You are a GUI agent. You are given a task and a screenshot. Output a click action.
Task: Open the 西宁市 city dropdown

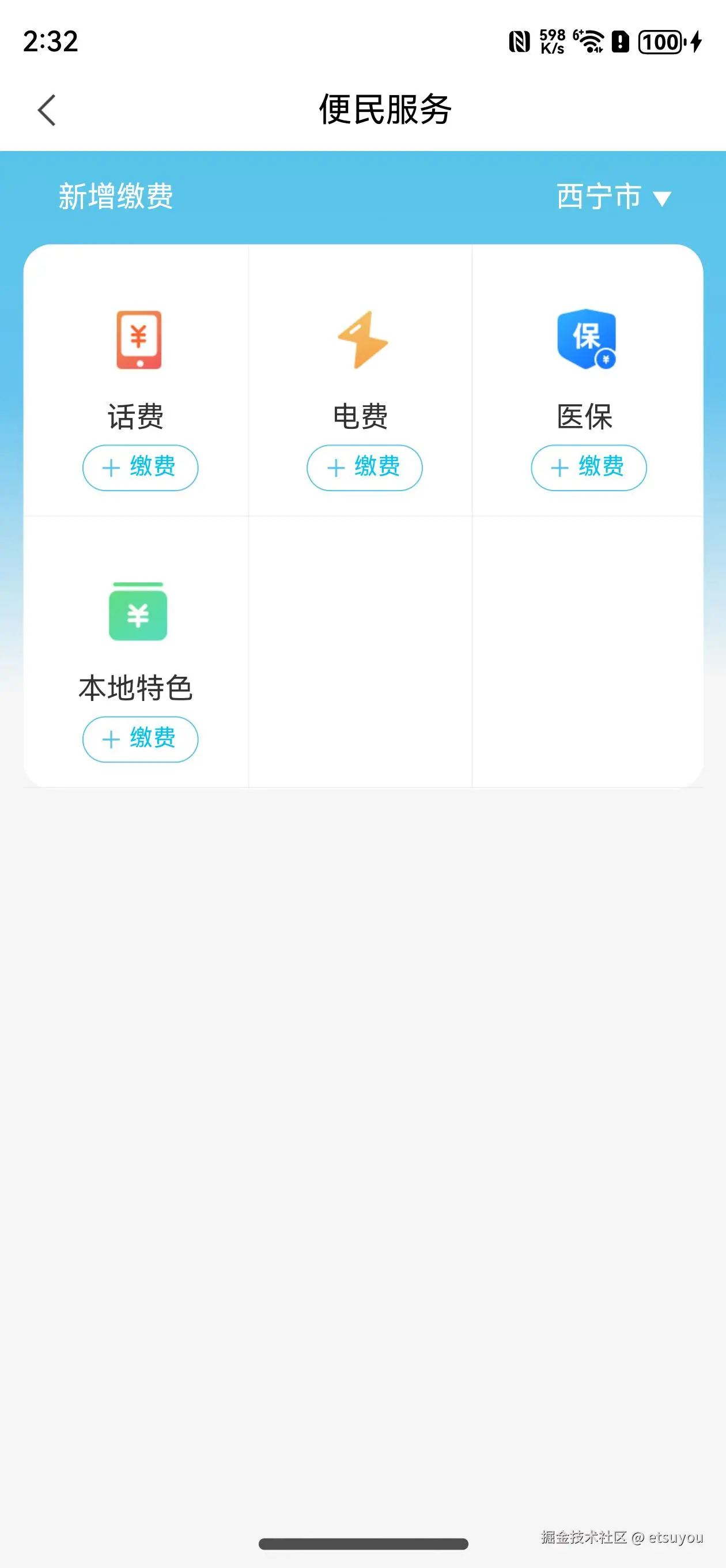click(x=614, y=197)
